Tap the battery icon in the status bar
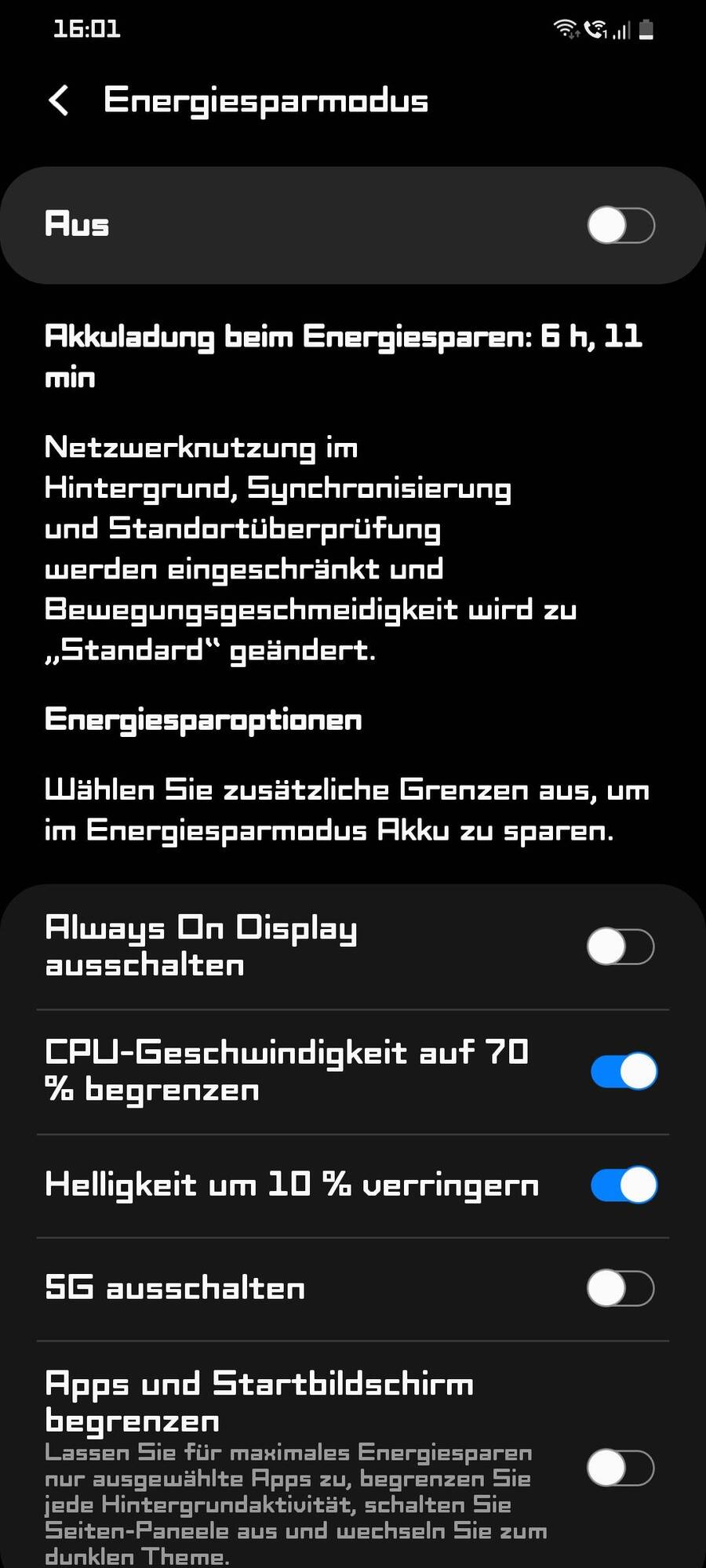 click(x=648, y=29)
